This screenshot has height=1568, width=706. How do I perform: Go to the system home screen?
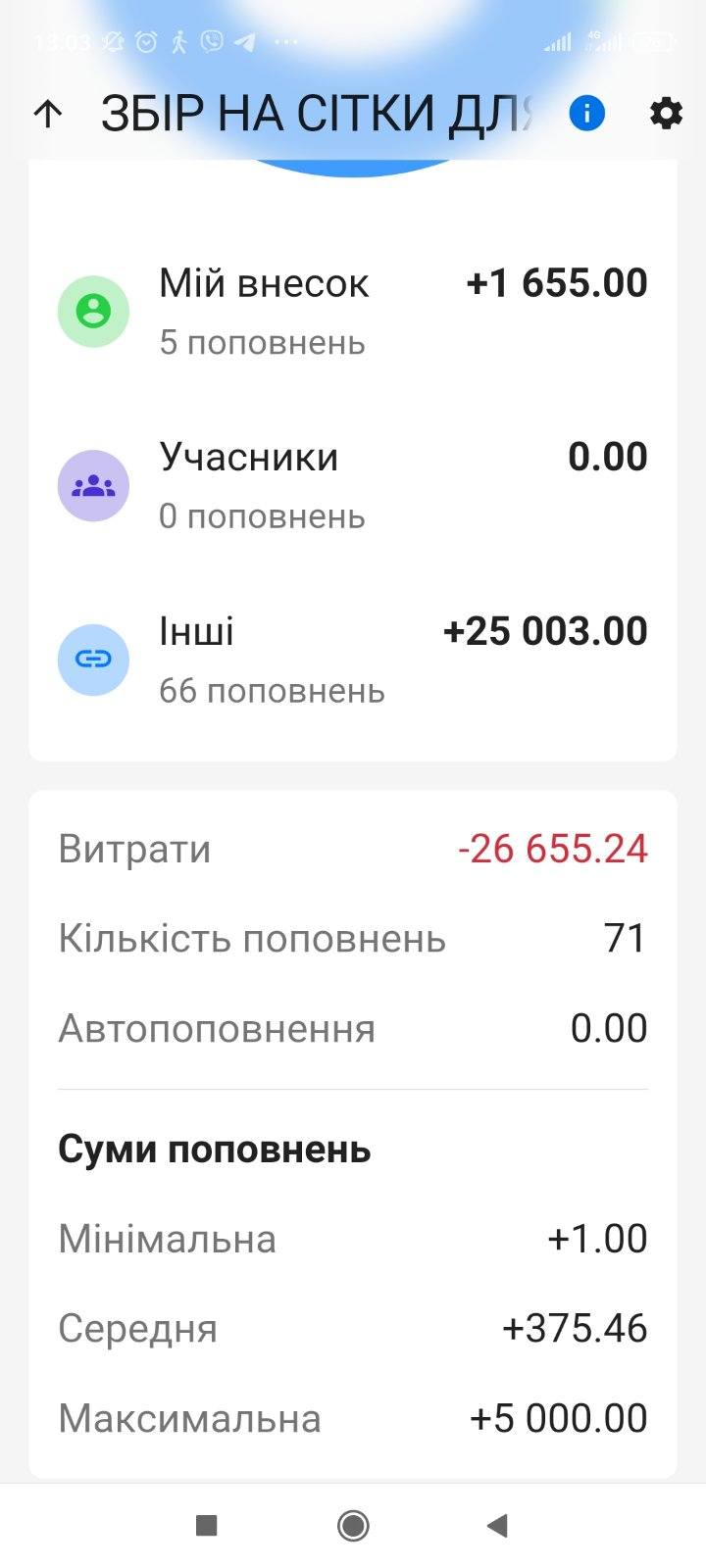tap(353, 1525)
